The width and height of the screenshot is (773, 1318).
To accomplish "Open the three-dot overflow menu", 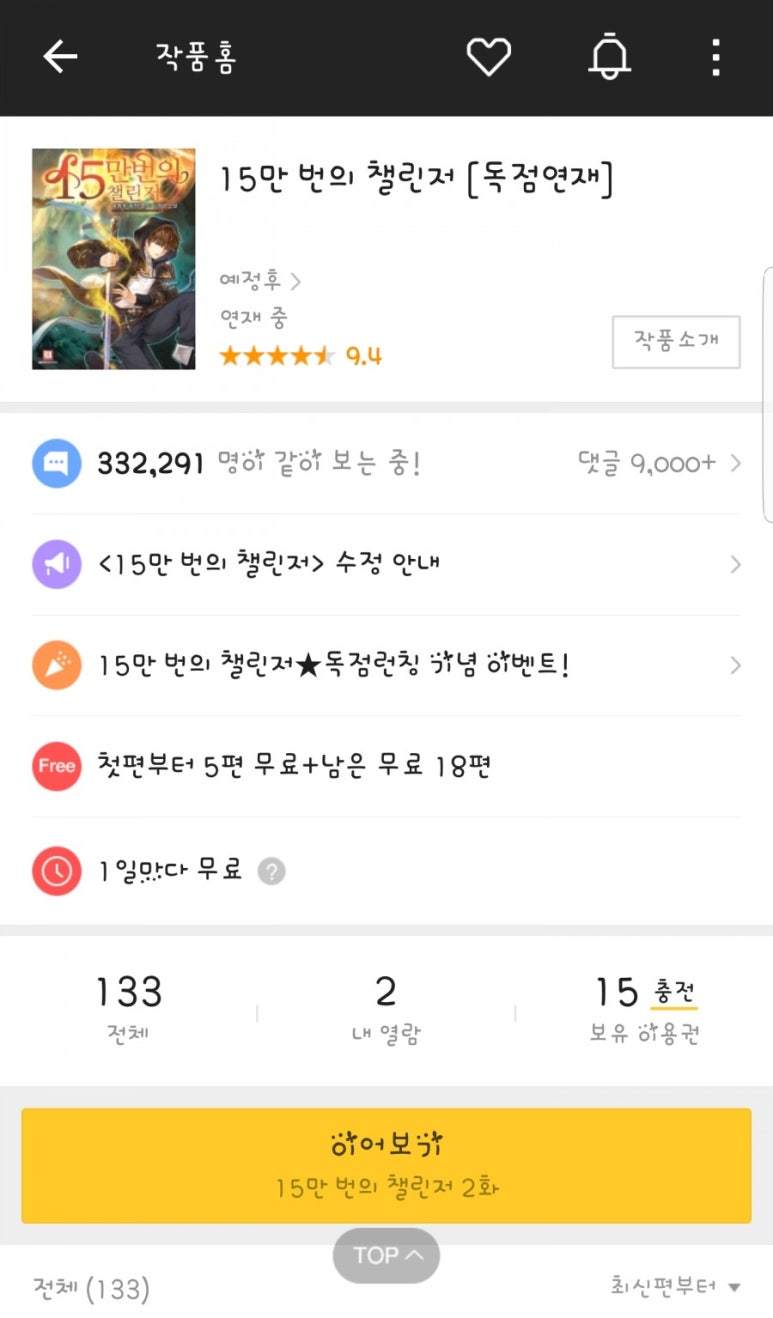I will tap(716, 56).
